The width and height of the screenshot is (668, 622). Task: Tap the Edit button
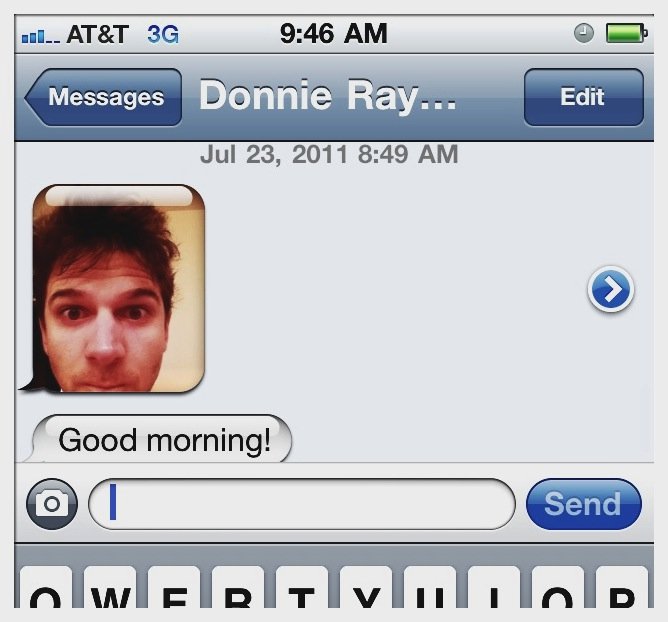click(583, 97)
